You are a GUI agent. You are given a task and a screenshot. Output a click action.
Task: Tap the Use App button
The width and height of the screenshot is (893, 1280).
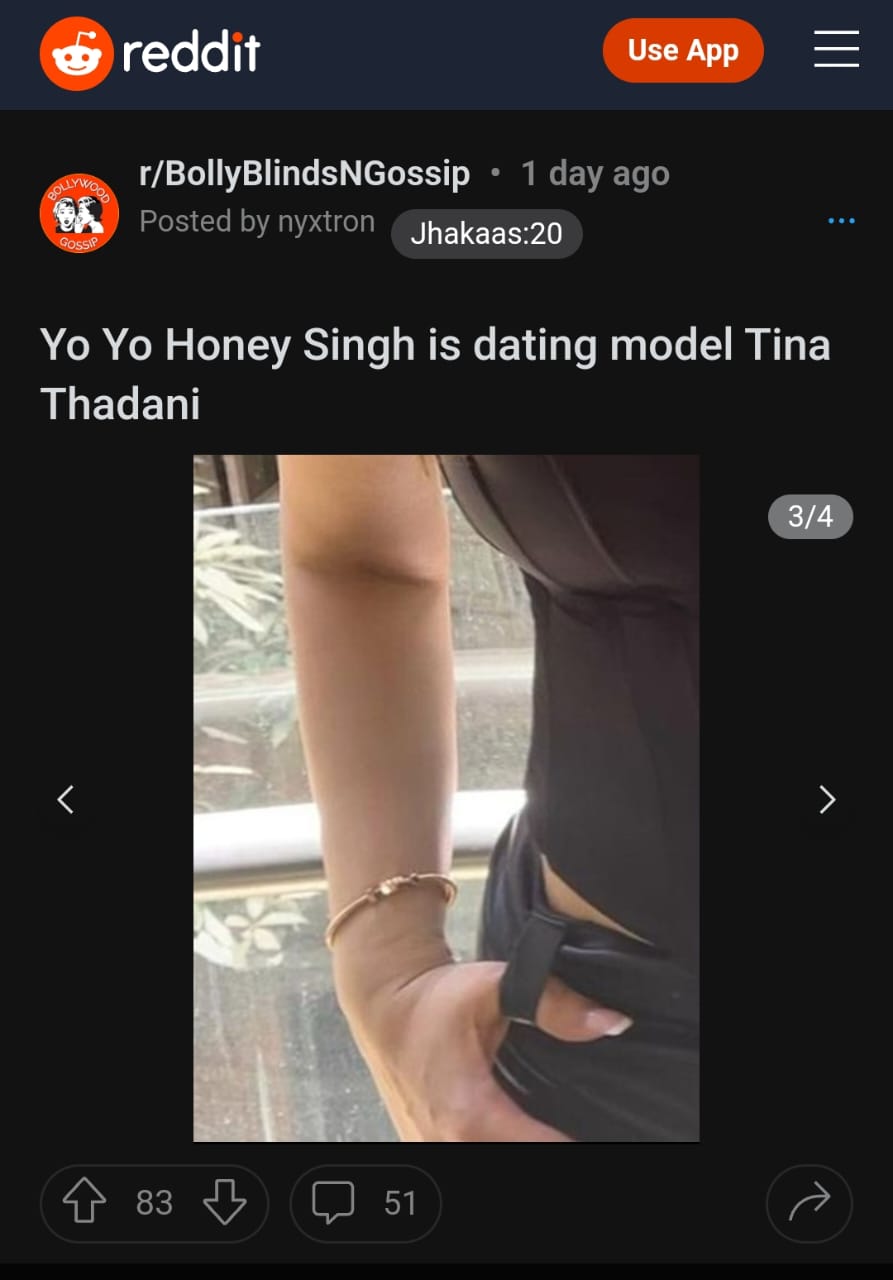(x=683, y=50)
